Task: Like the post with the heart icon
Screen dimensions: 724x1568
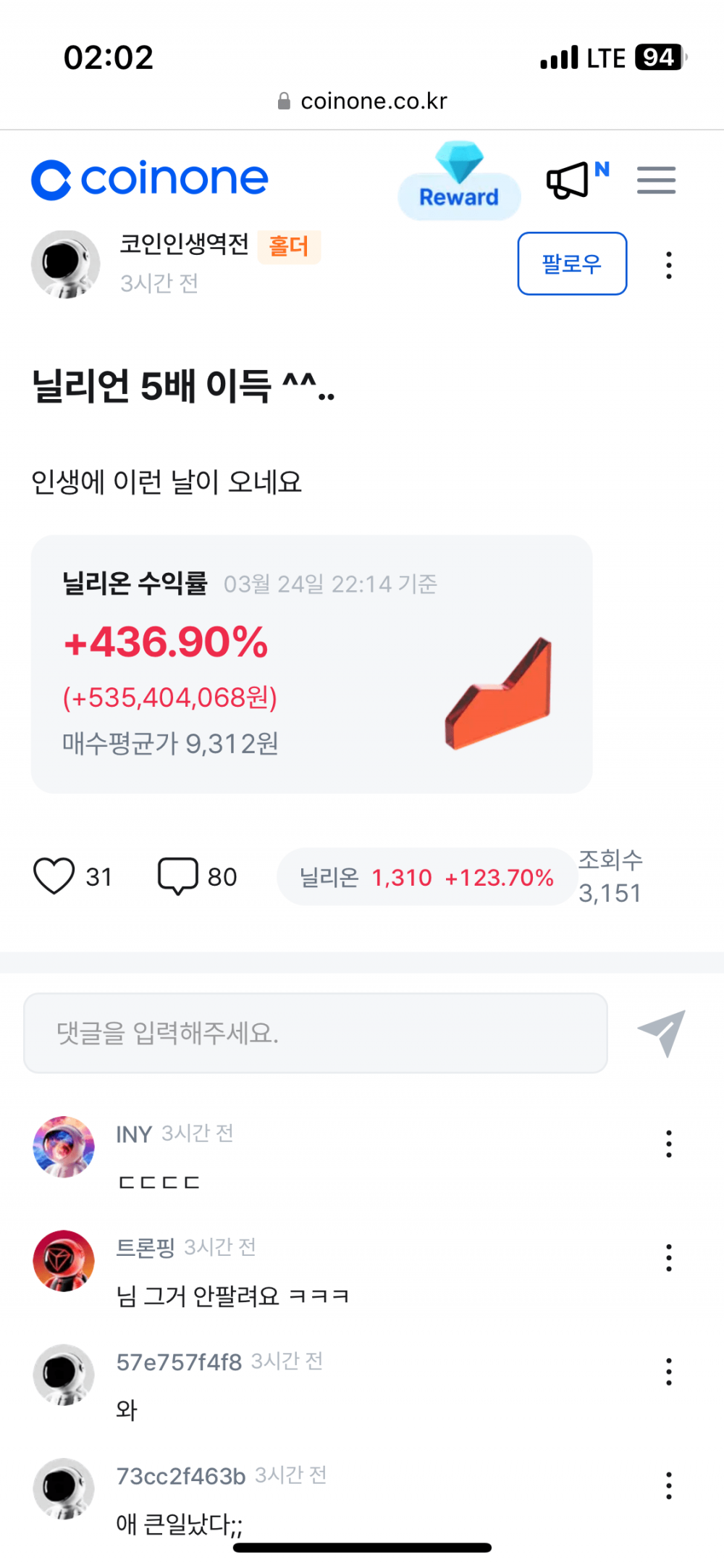Action: click(54, 876)
